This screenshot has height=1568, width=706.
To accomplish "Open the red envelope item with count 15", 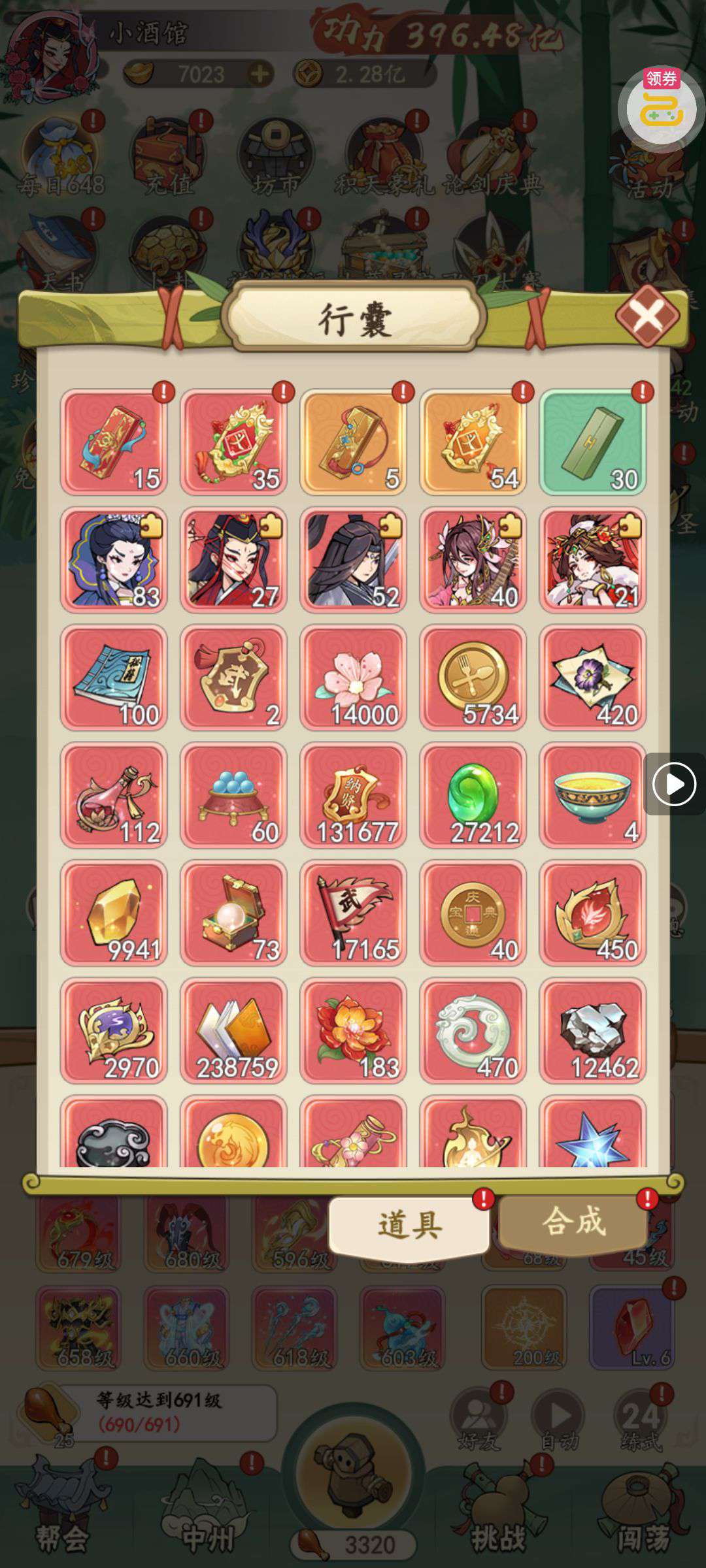I will pos(114,442).
